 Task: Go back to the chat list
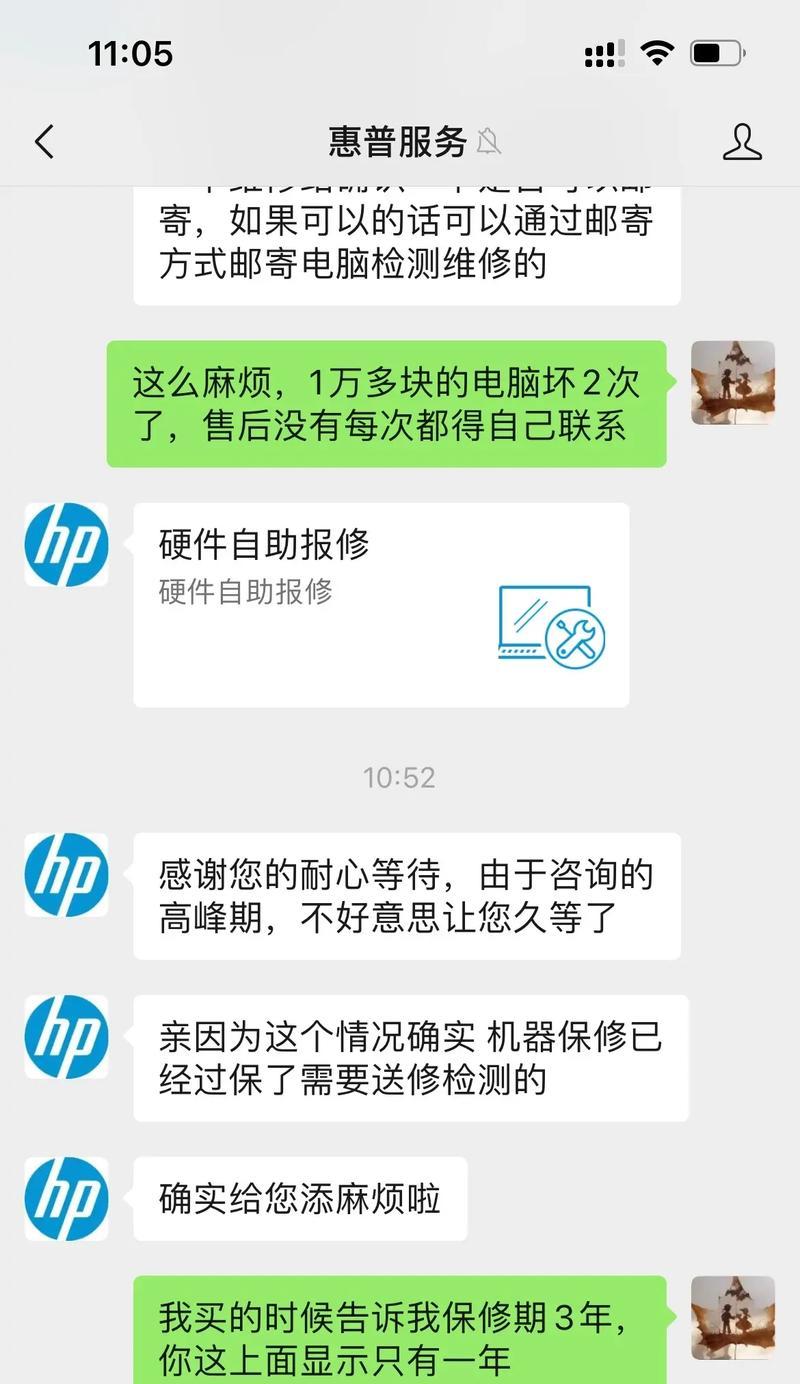(x=44, y=142)
